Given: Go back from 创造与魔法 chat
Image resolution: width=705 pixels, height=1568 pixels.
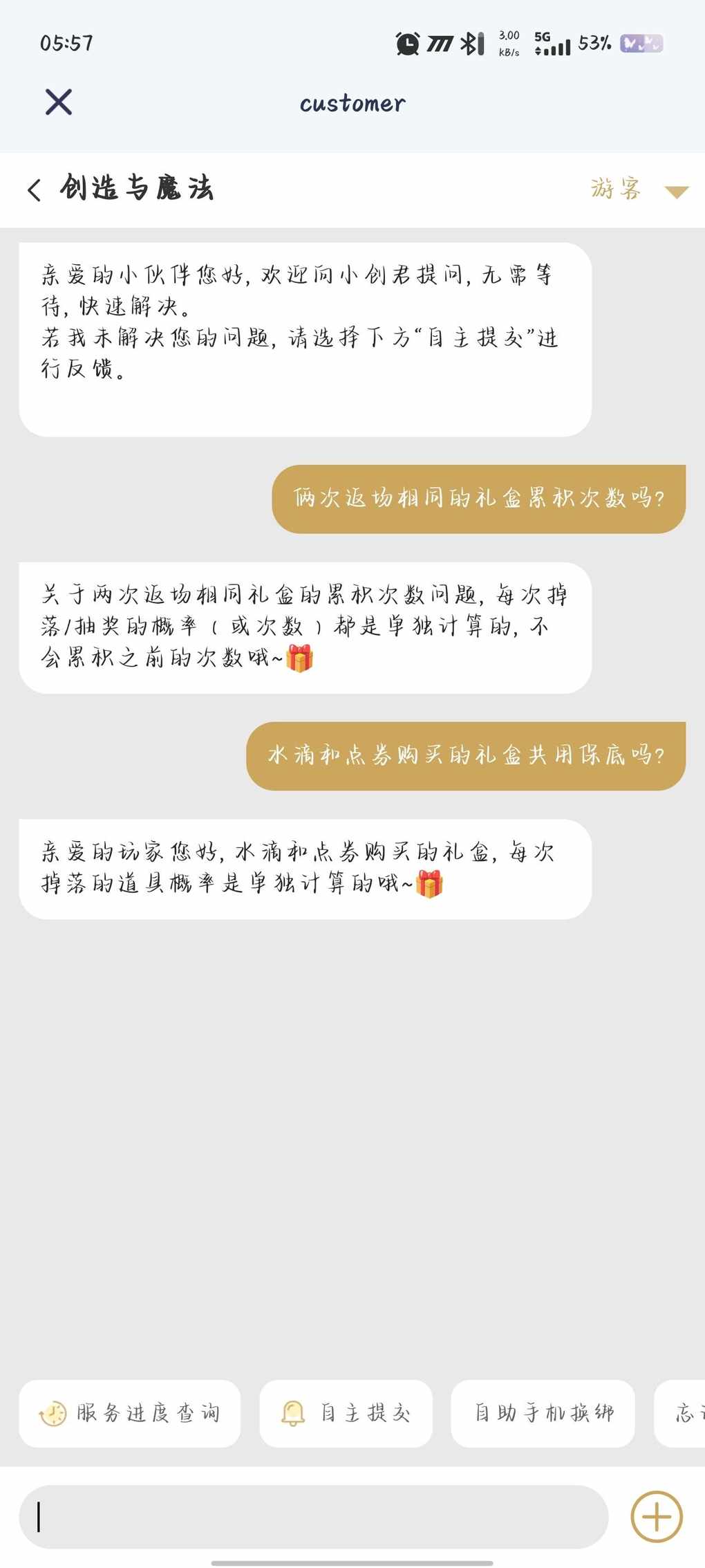Looking at the screenshot, I should [35, 190].
